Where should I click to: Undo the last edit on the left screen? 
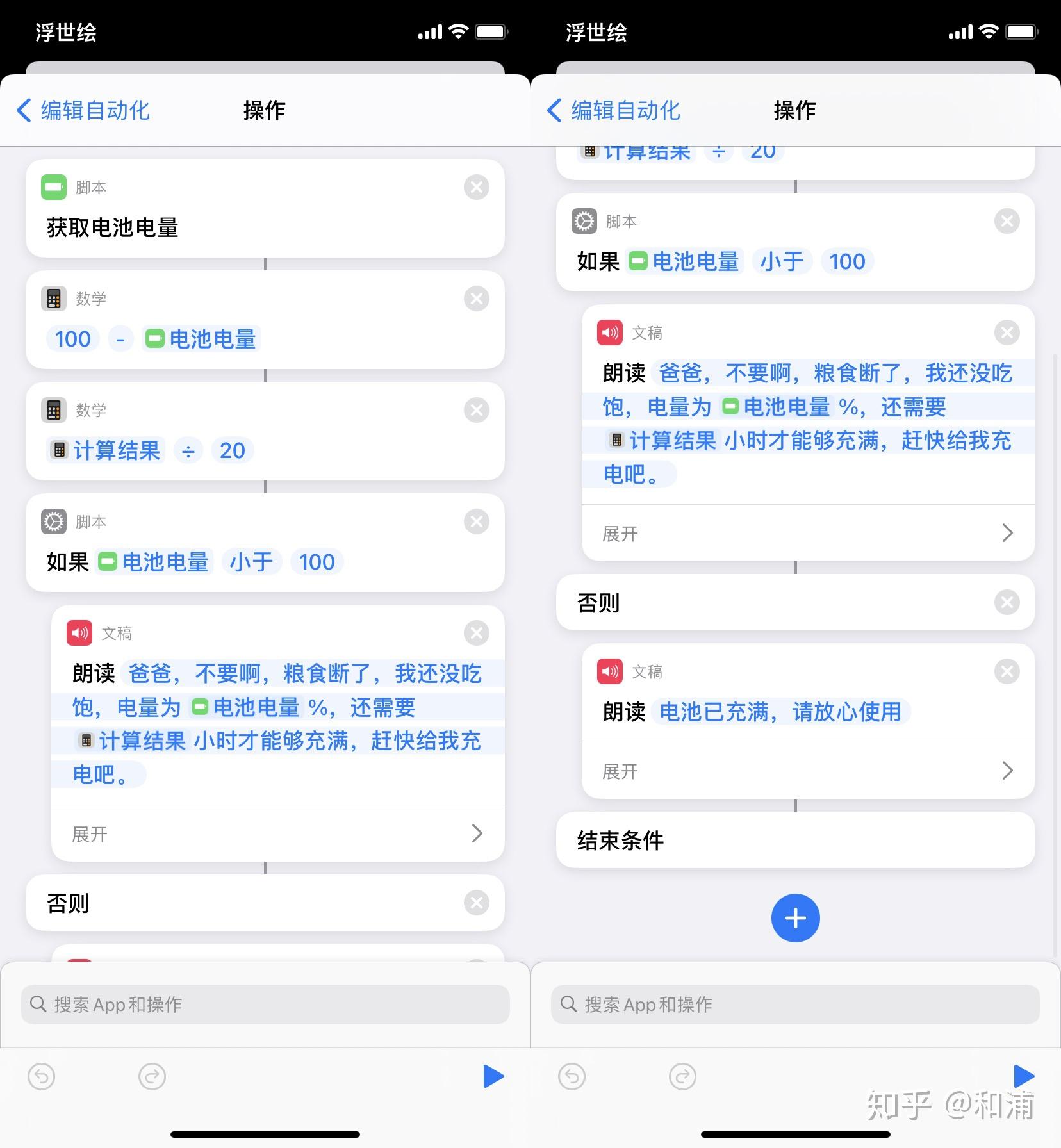coord(42,1076)
